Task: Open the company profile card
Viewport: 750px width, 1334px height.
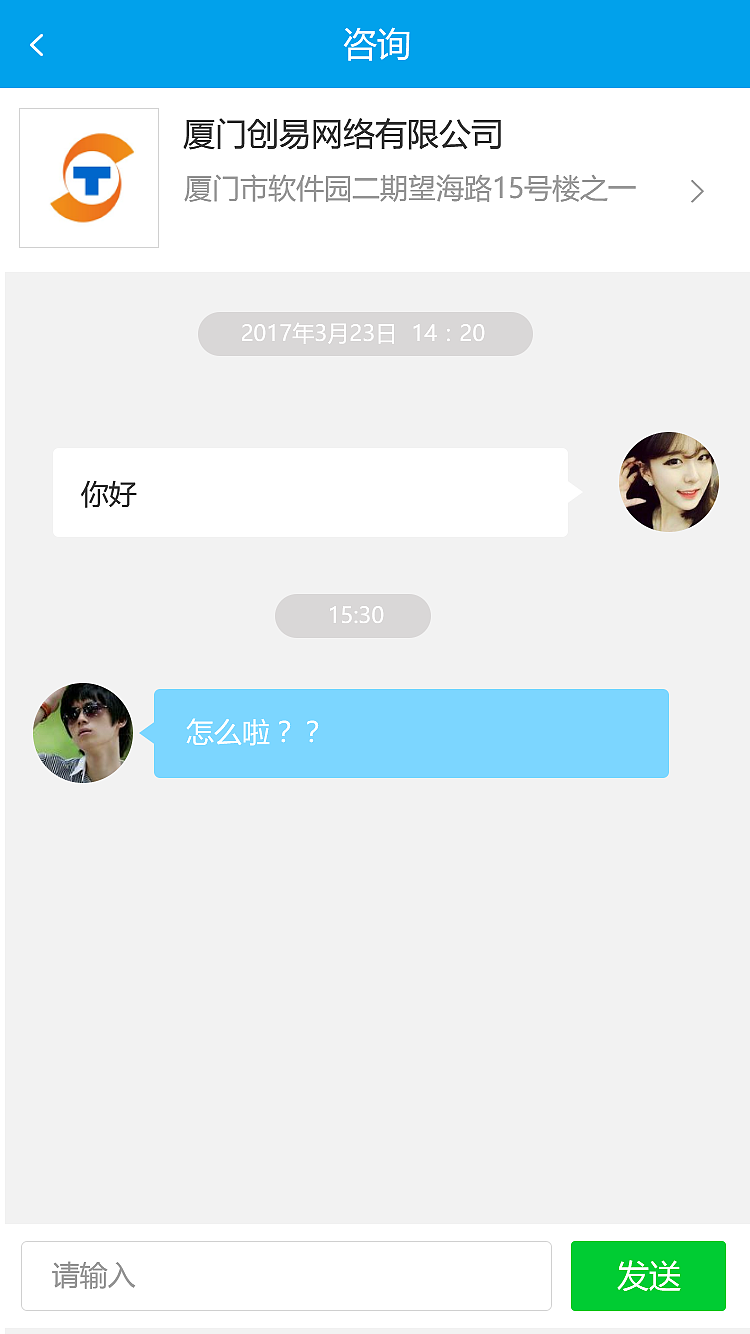Action: (375, 177)
